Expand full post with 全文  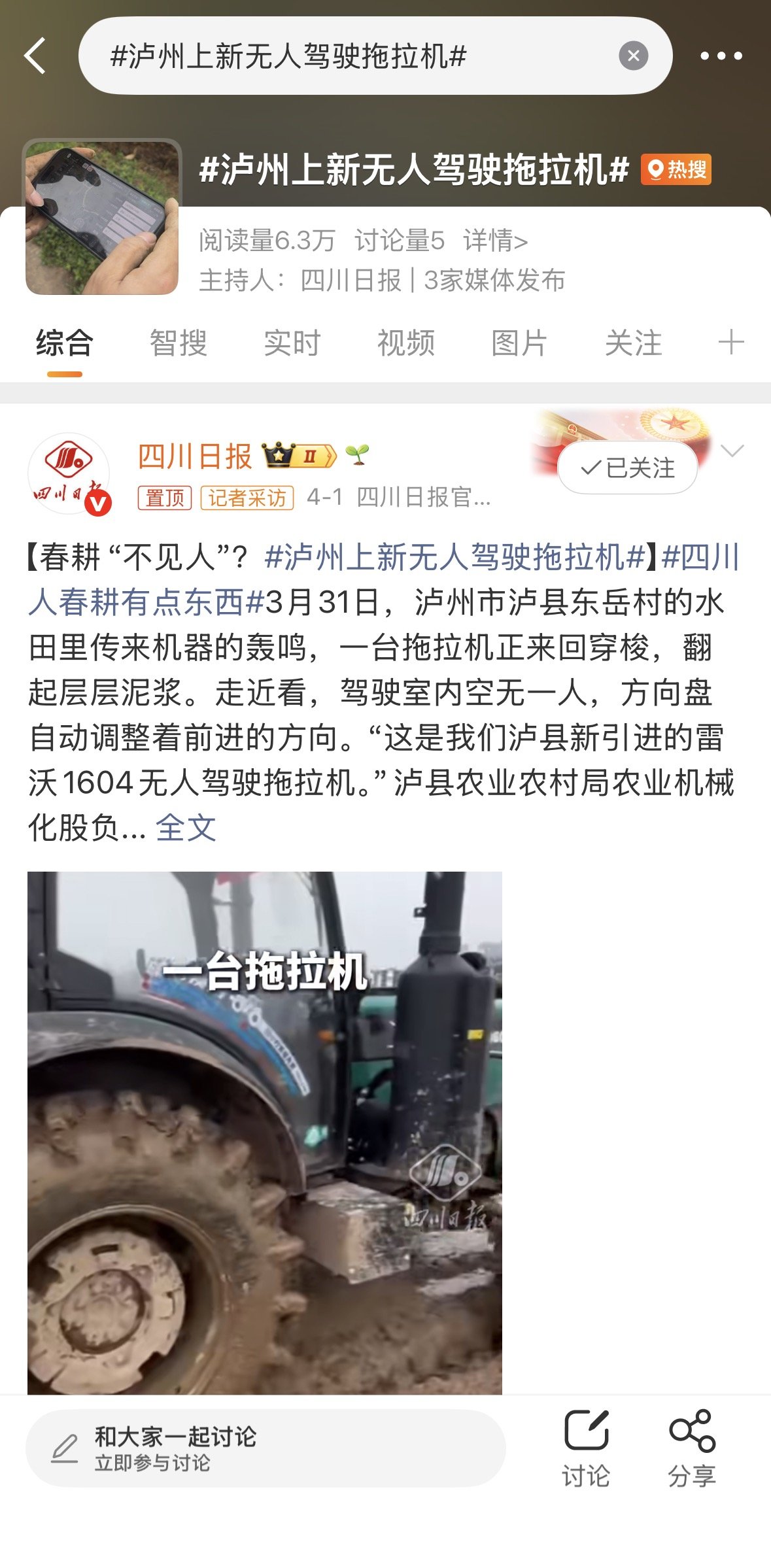coord(186,828)
